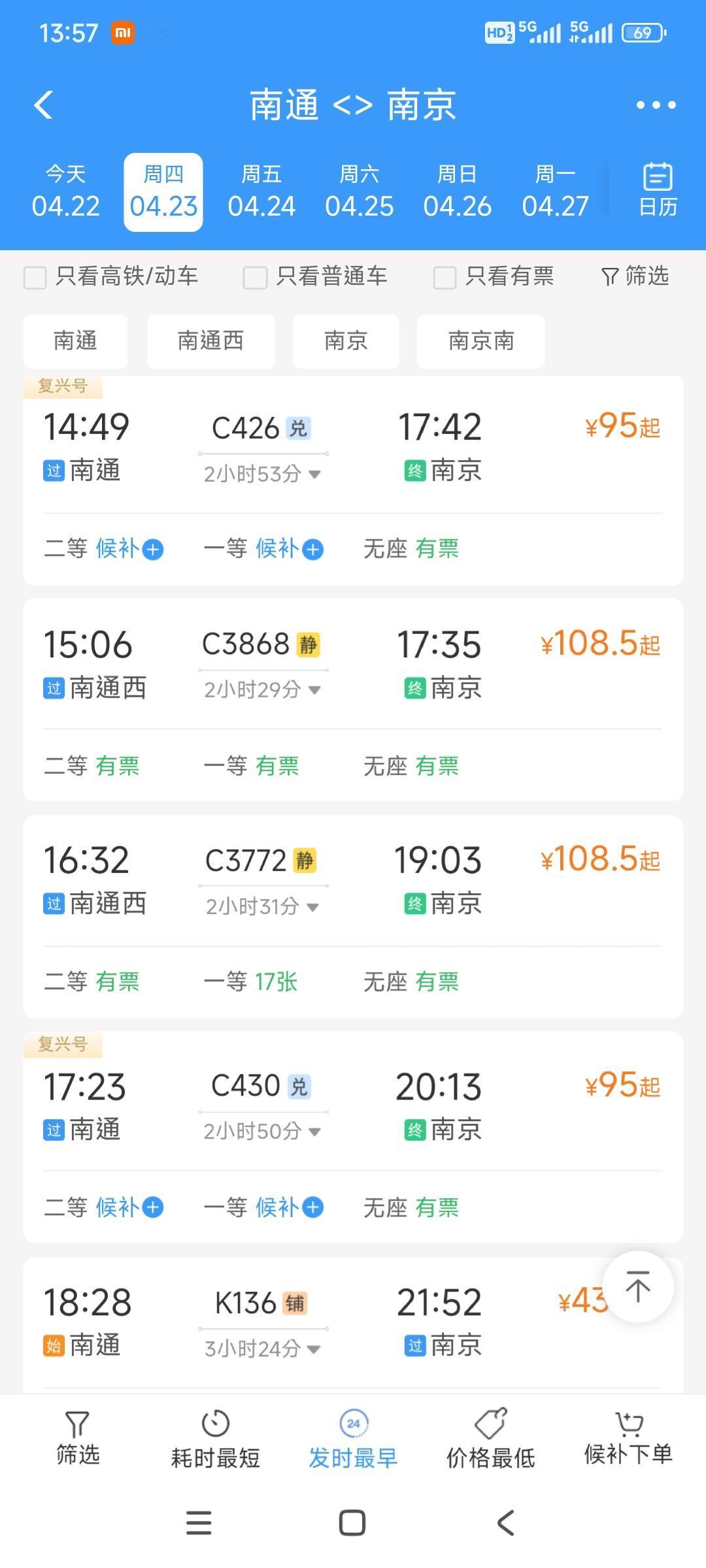
Task: Open the three-dot overflow menu
Action: [x=656, y=105]
